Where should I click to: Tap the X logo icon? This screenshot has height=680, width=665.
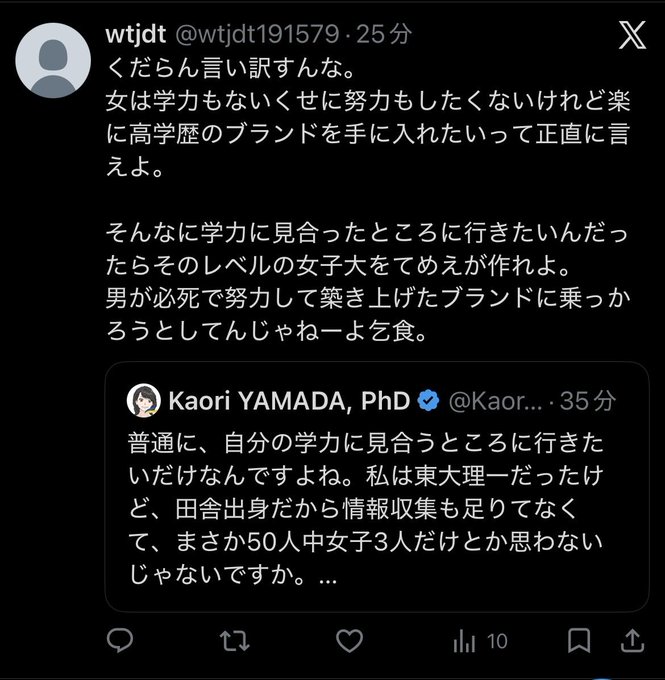point(632,35)
